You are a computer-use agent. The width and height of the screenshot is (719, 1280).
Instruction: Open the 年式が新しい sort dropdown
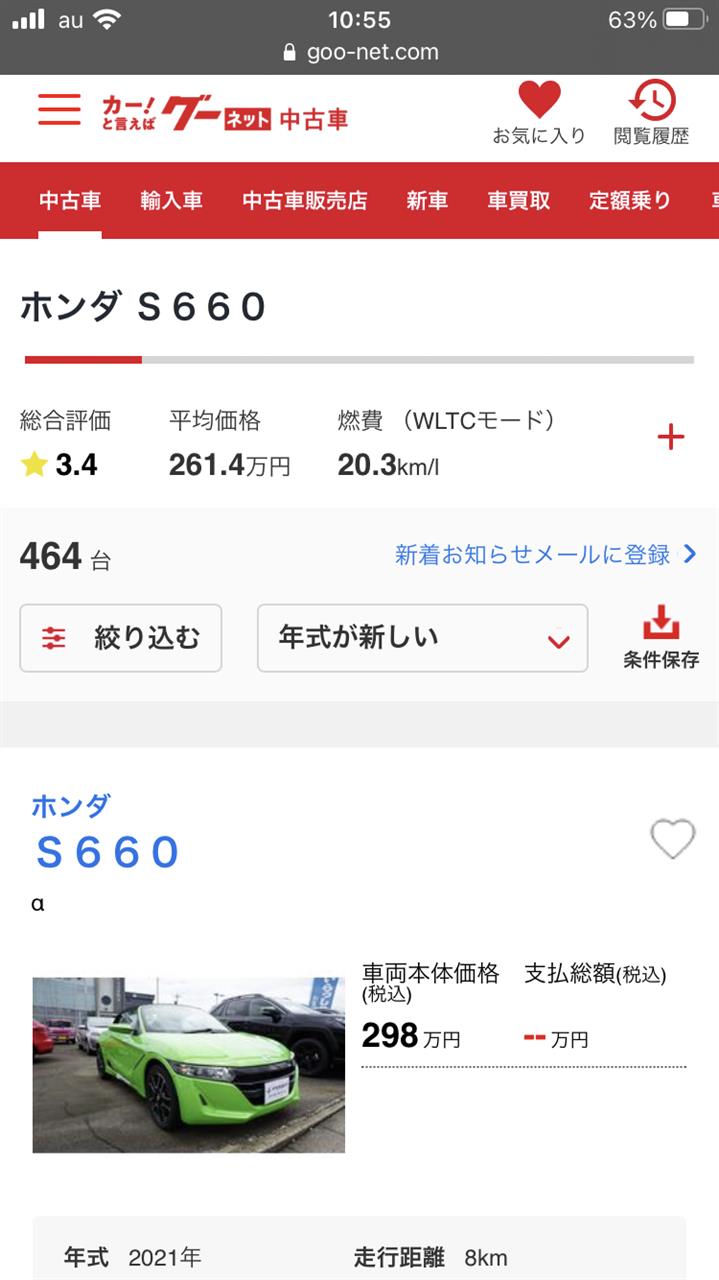point(422,638)
